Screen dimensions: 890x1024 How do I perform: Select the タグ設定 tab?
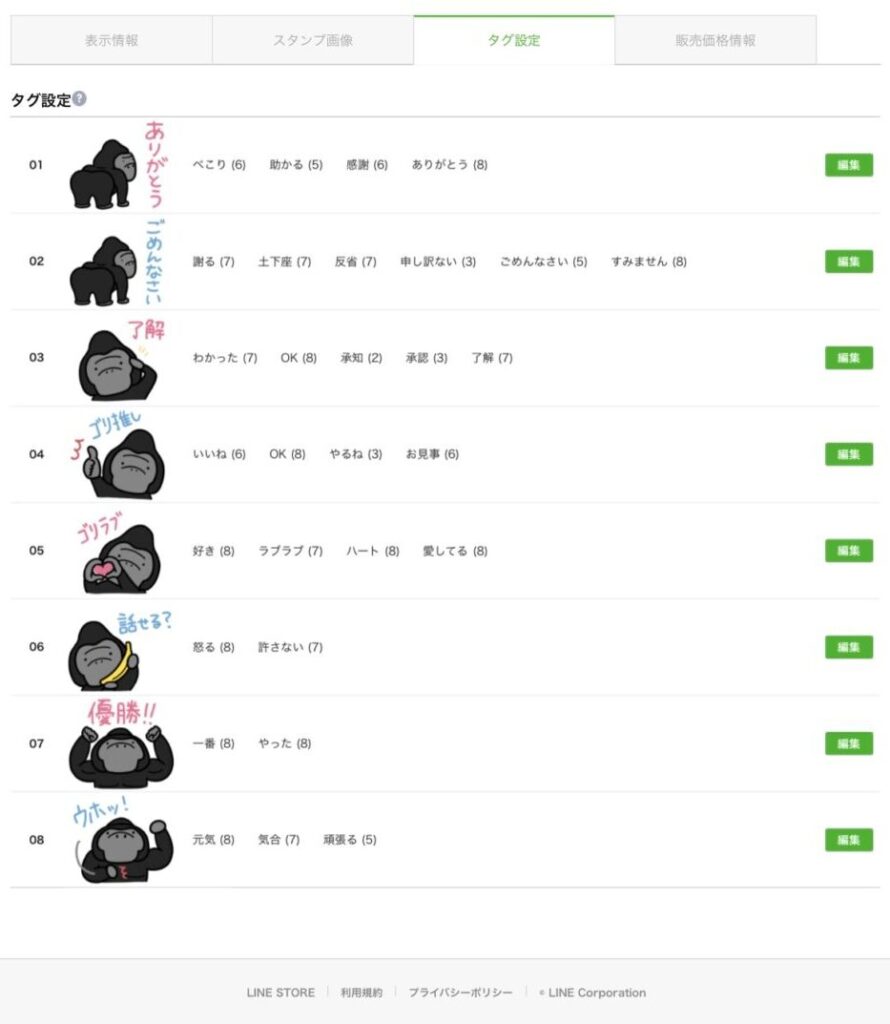(514, 41)
